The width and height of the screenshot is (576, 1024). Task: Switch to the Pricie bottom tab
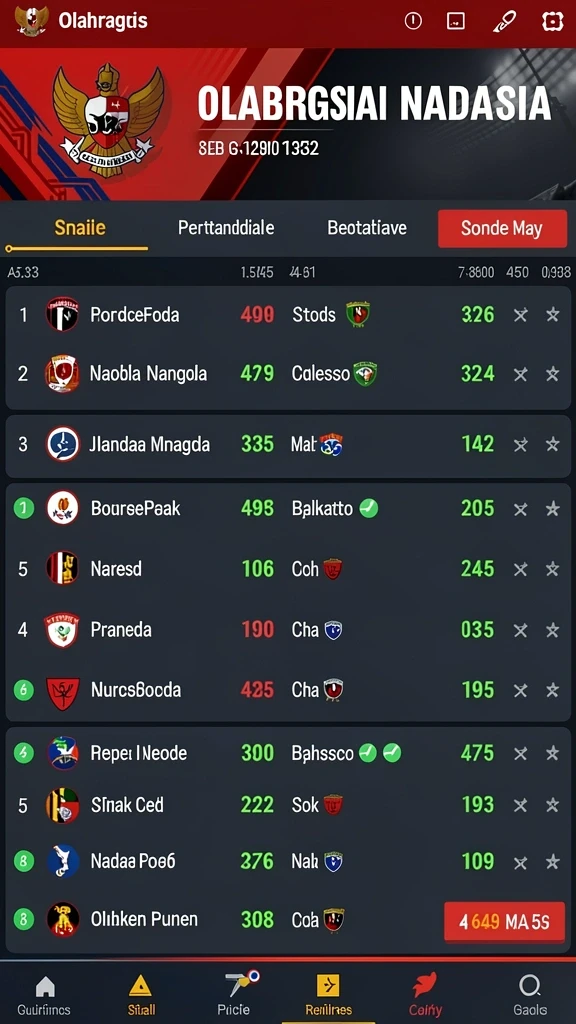pos(233,995)
